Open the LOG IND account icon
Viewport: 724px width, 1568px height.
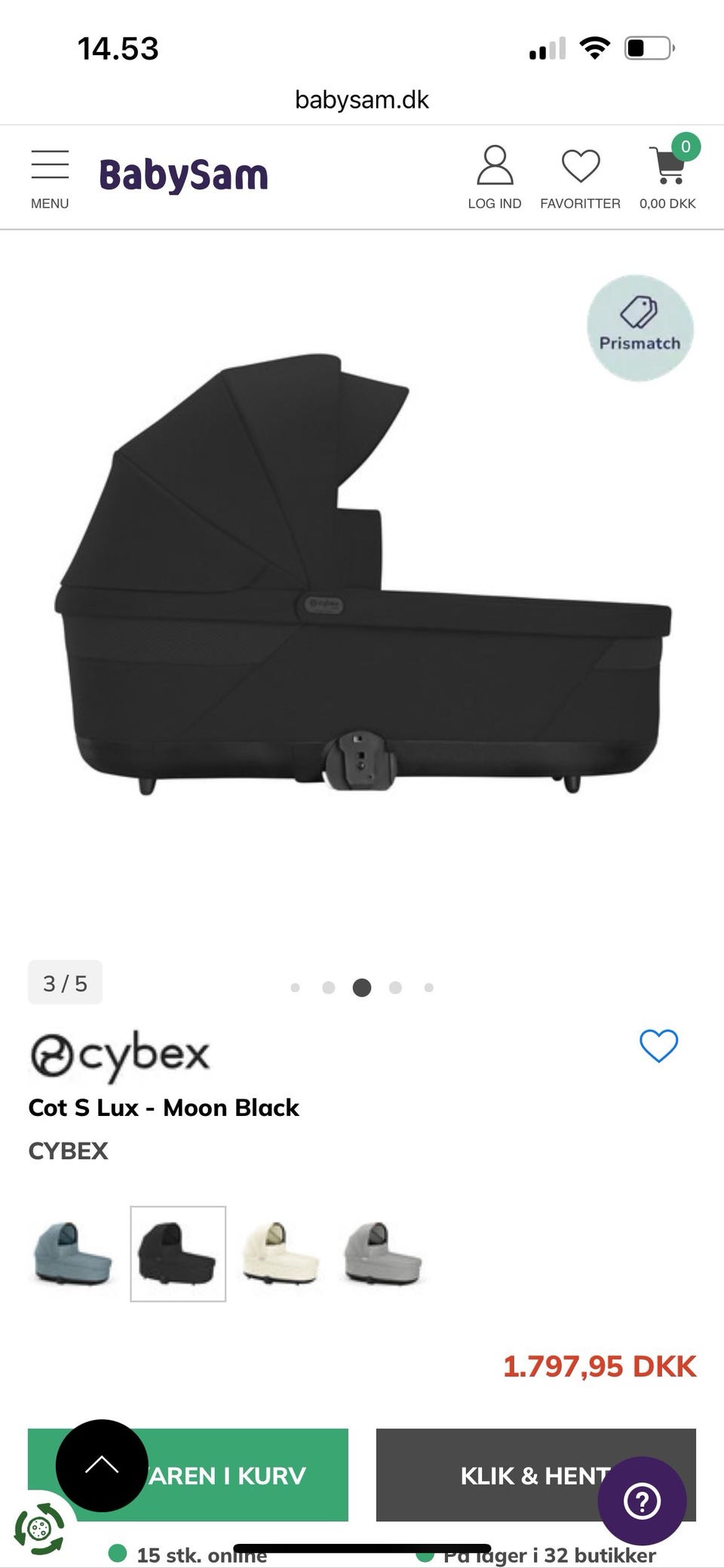[495, 178]
